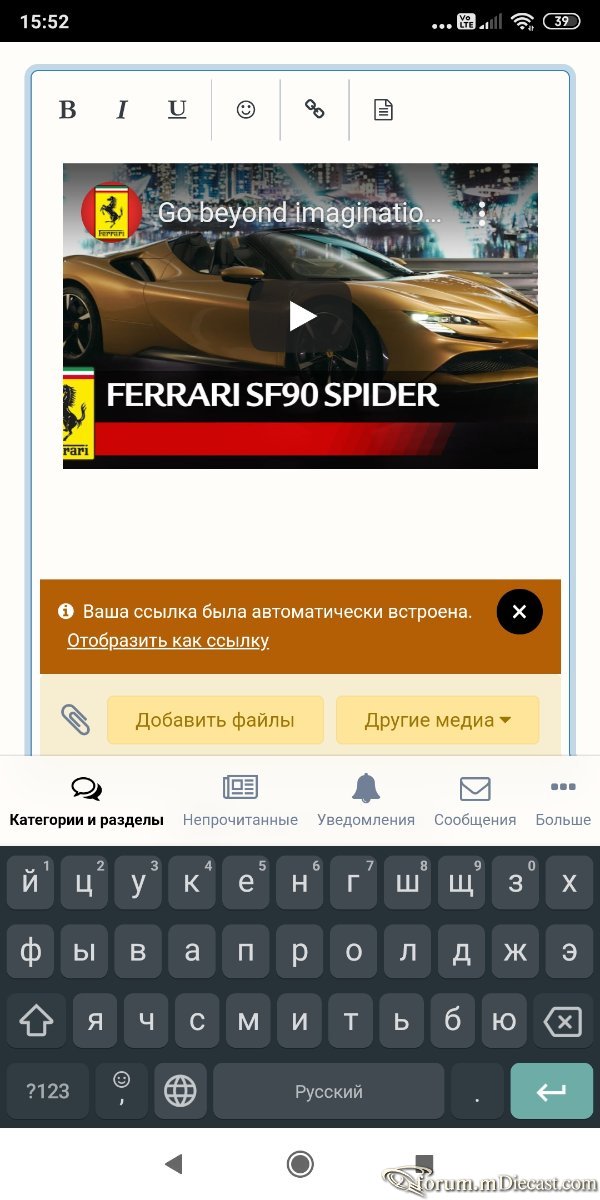Open the 'Уведомления' bell tab
600x1200 pixels.
pyautogui.click(x=366, y=802)
